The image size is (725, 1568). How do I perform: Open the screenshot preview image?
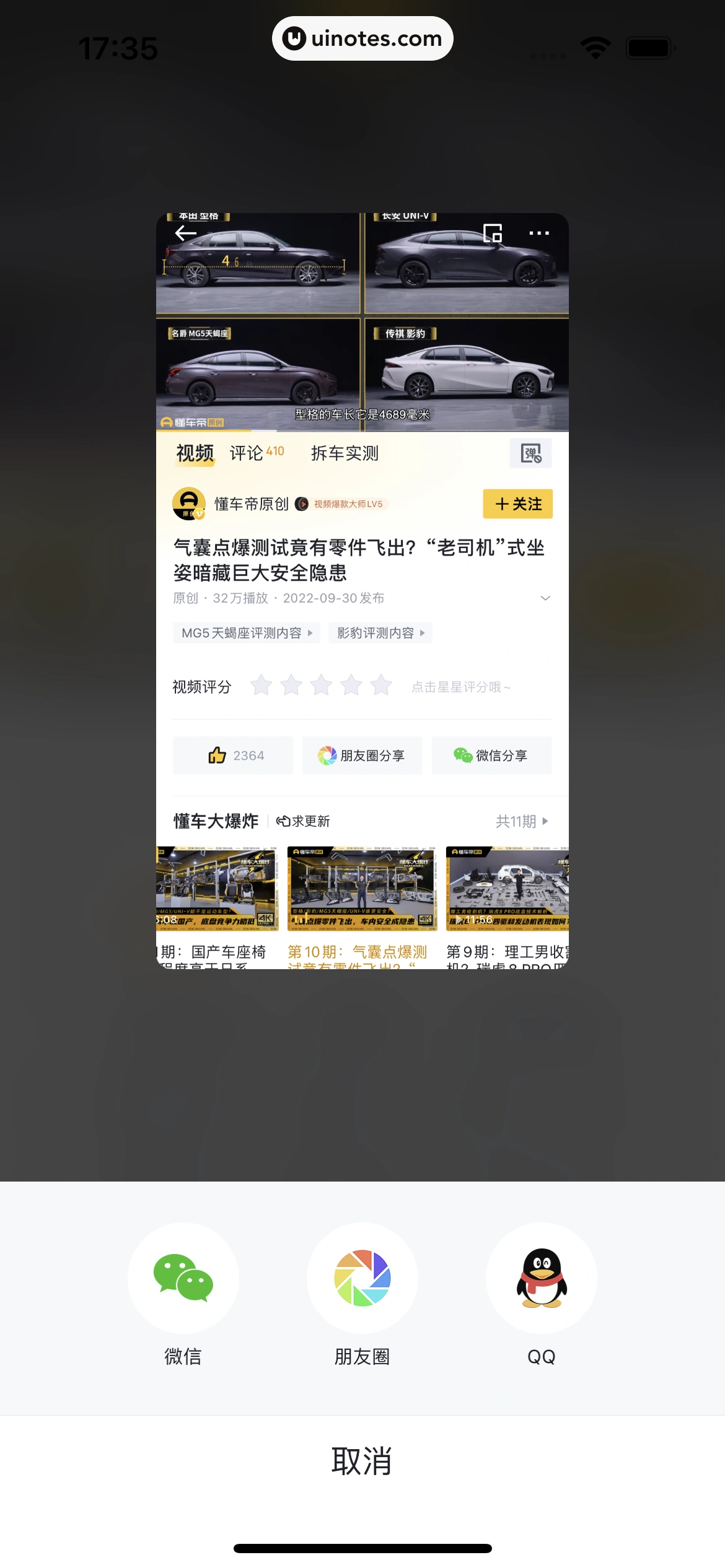362,591
